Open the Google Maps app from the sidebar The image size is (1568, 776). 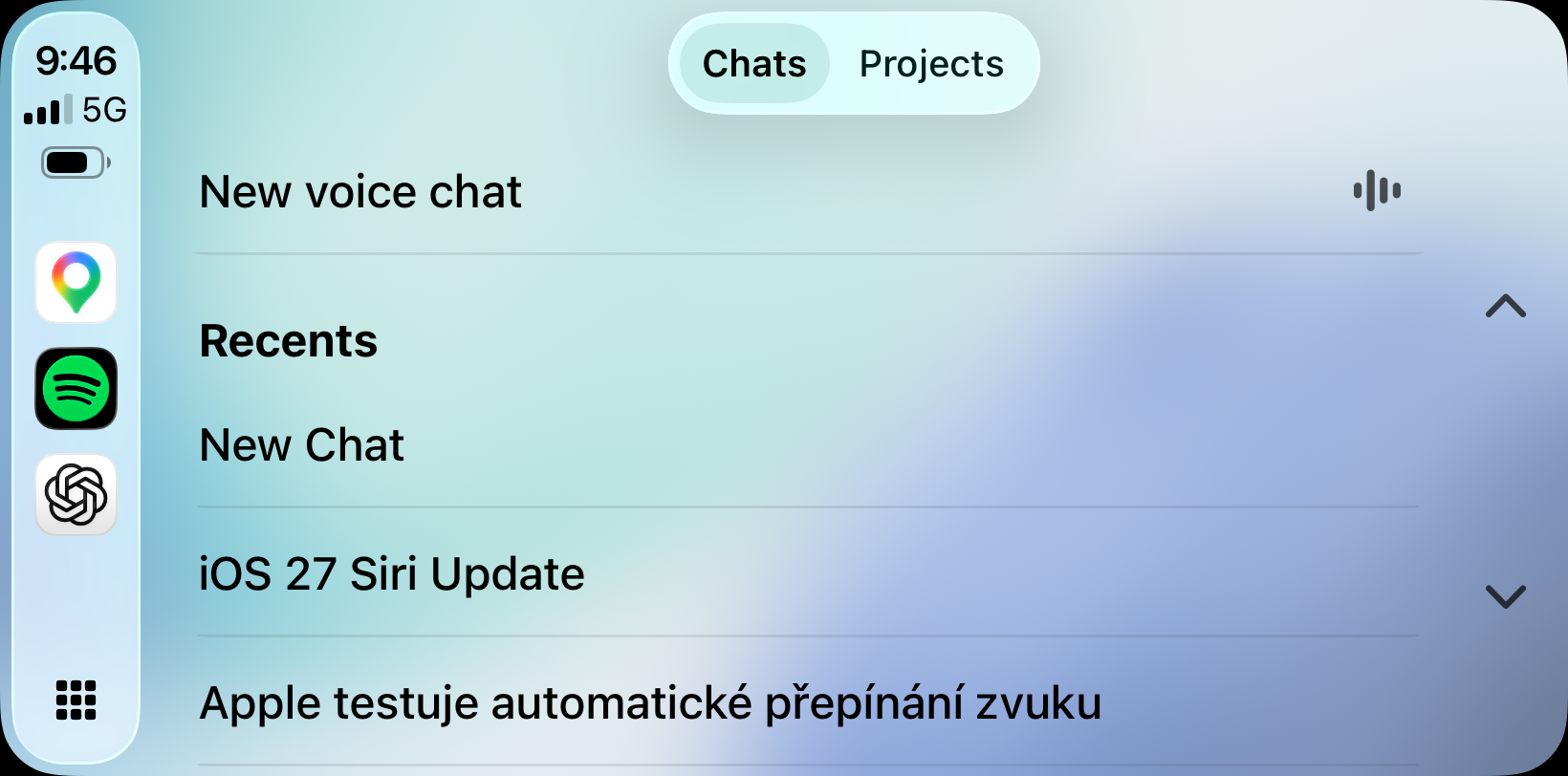76,283
